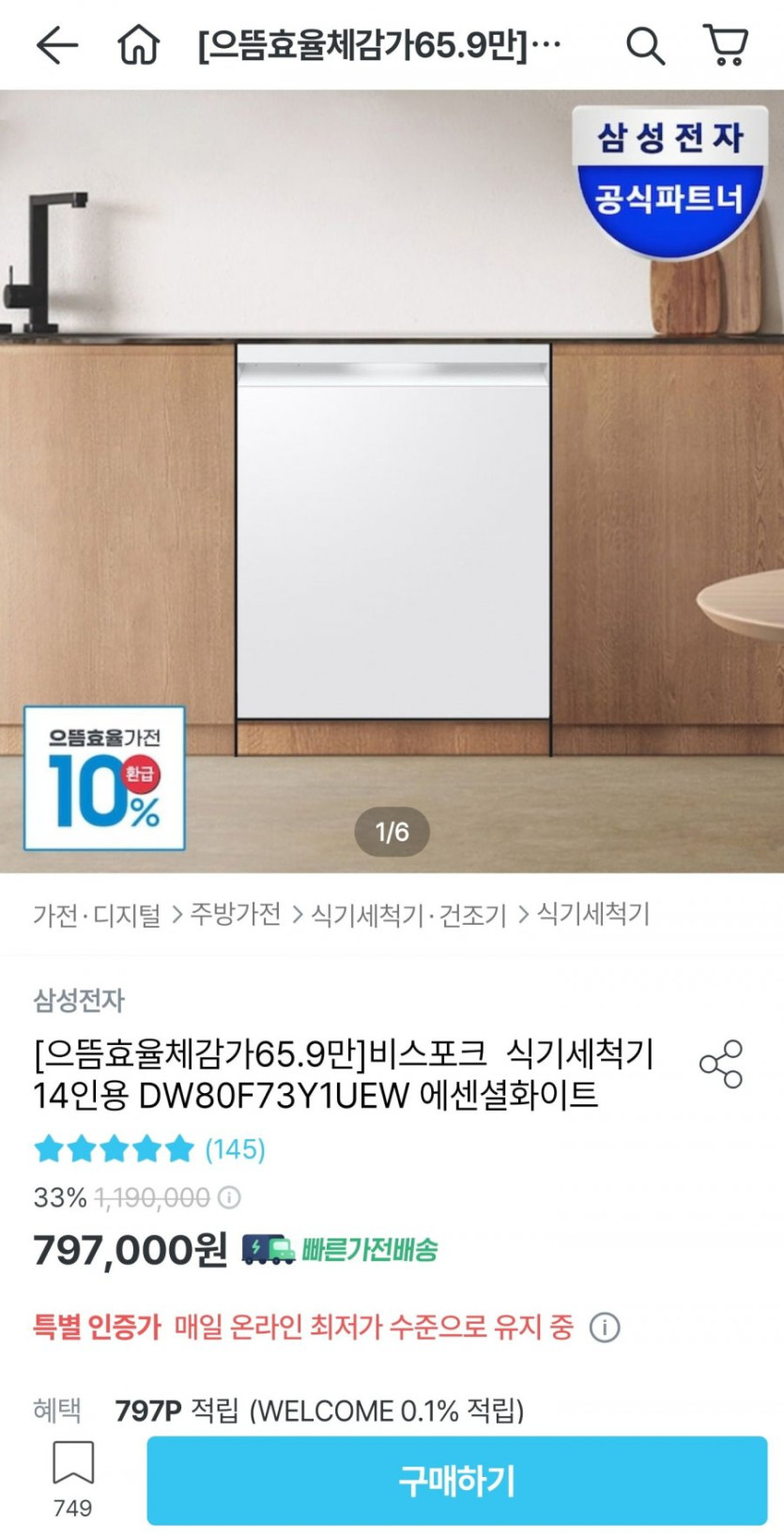Open the 145 reviews rating

(149, 1149)
